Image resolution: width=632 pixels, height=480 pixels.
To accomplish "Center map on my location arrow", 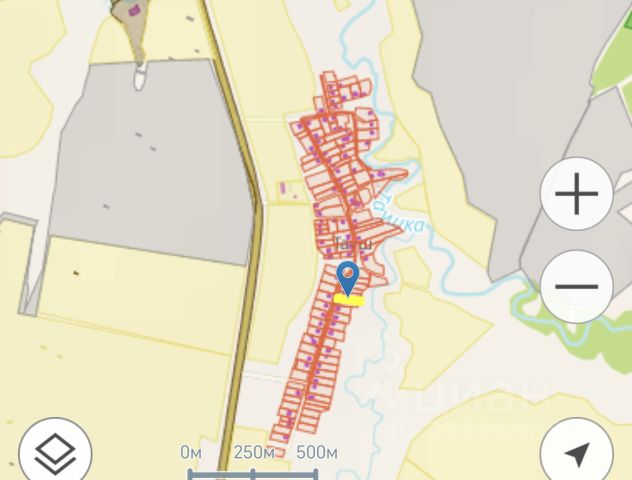I will [x=576, y=454].
